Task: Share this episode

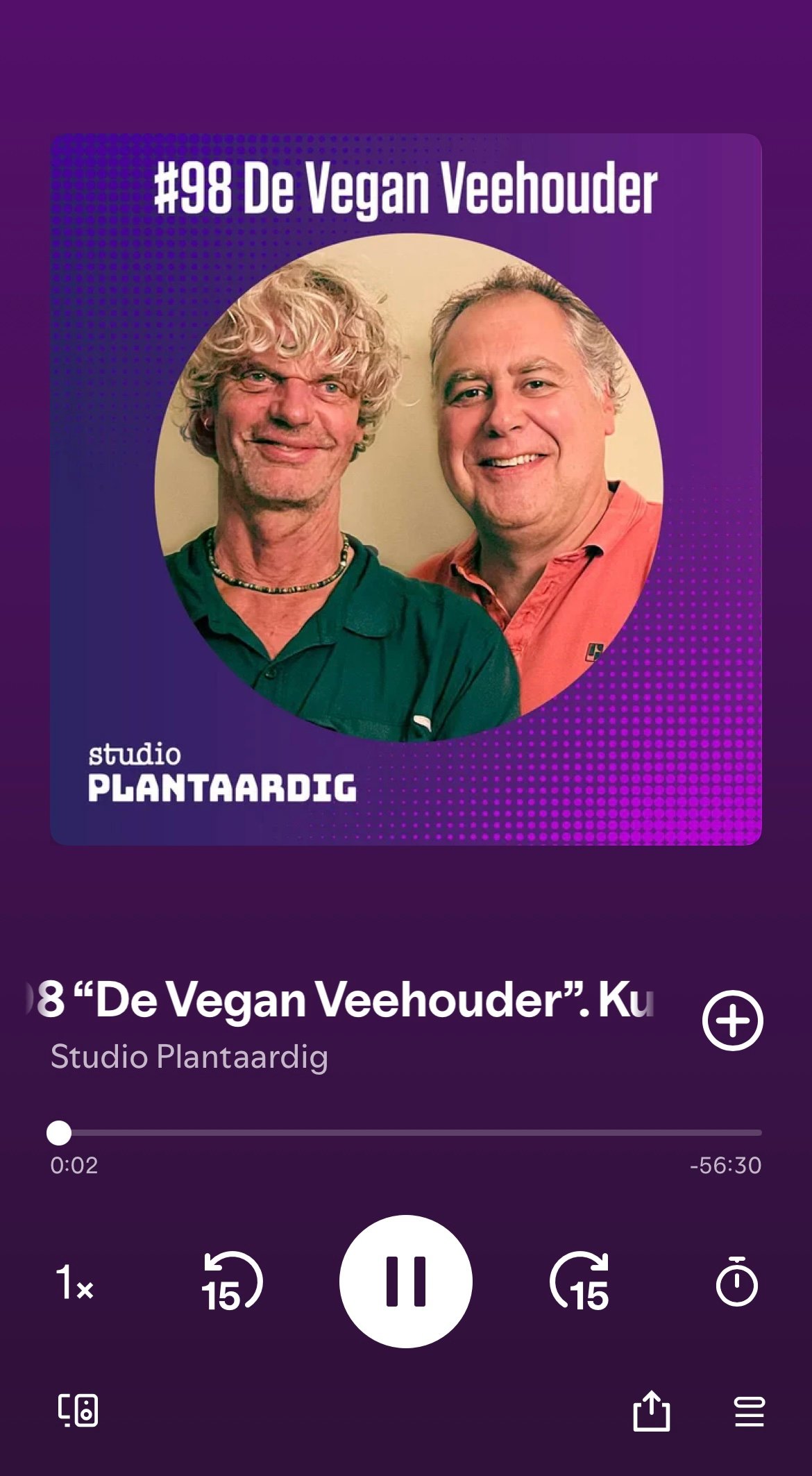Action: coord(651,1410)
